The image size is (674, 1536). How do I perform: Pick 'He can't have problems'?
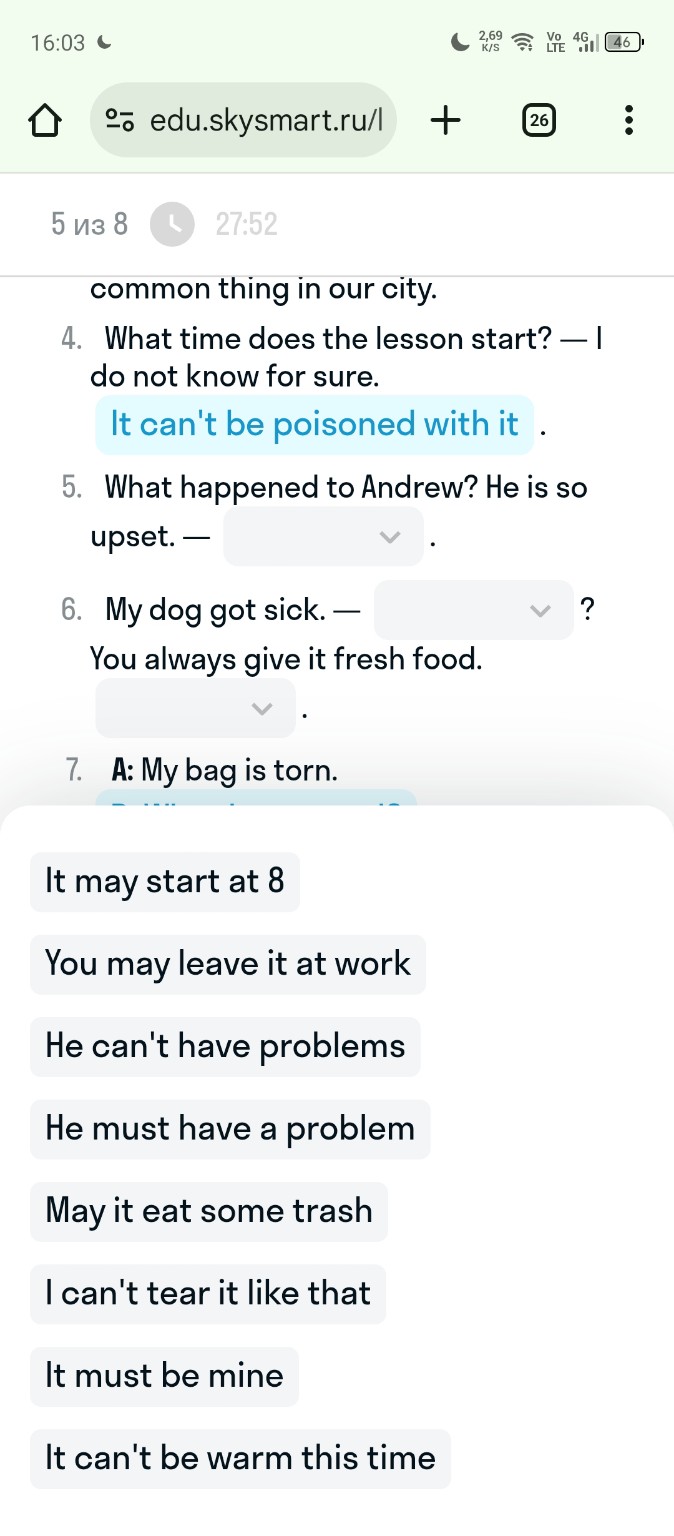tap(225, 1046)
